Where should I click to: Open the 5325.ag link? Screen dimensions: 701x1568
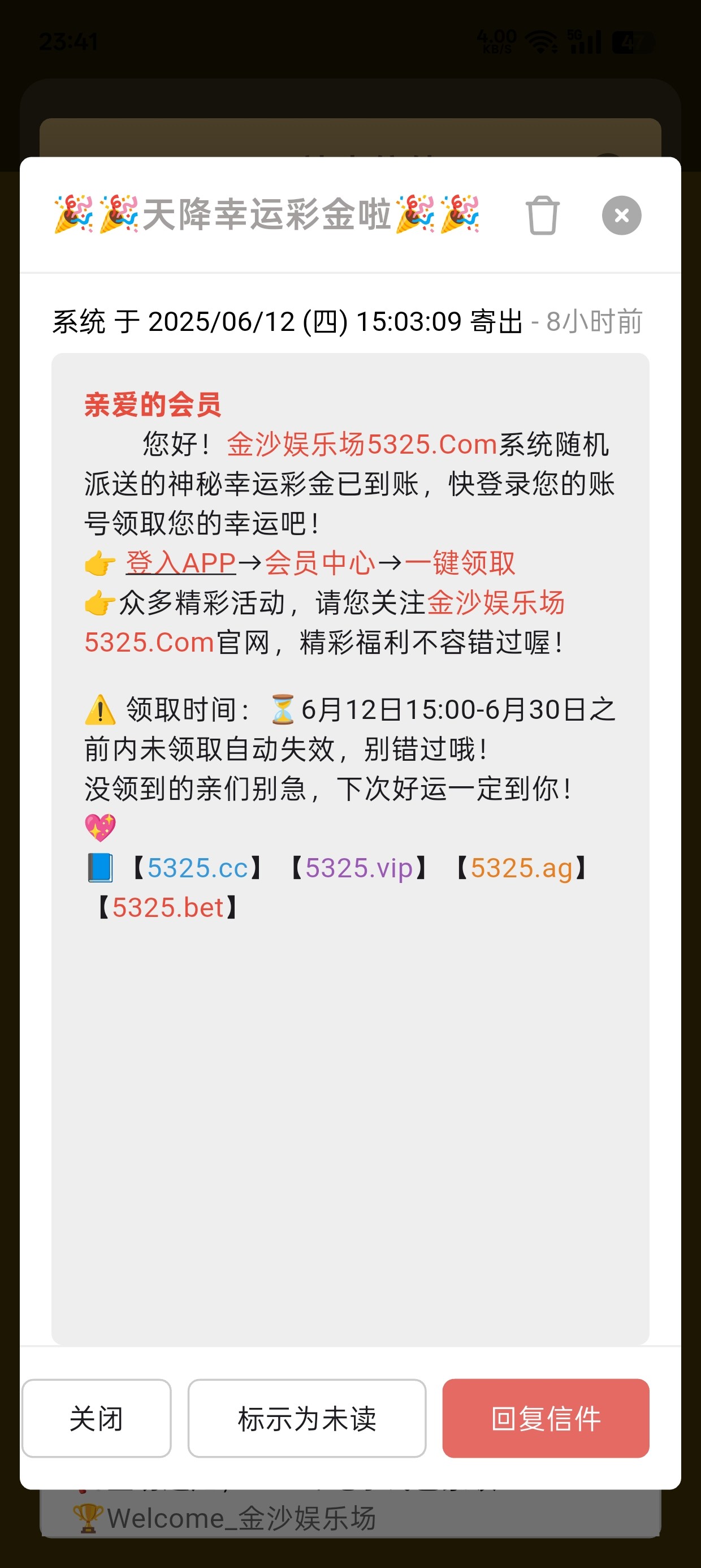(x=521, y=868)
